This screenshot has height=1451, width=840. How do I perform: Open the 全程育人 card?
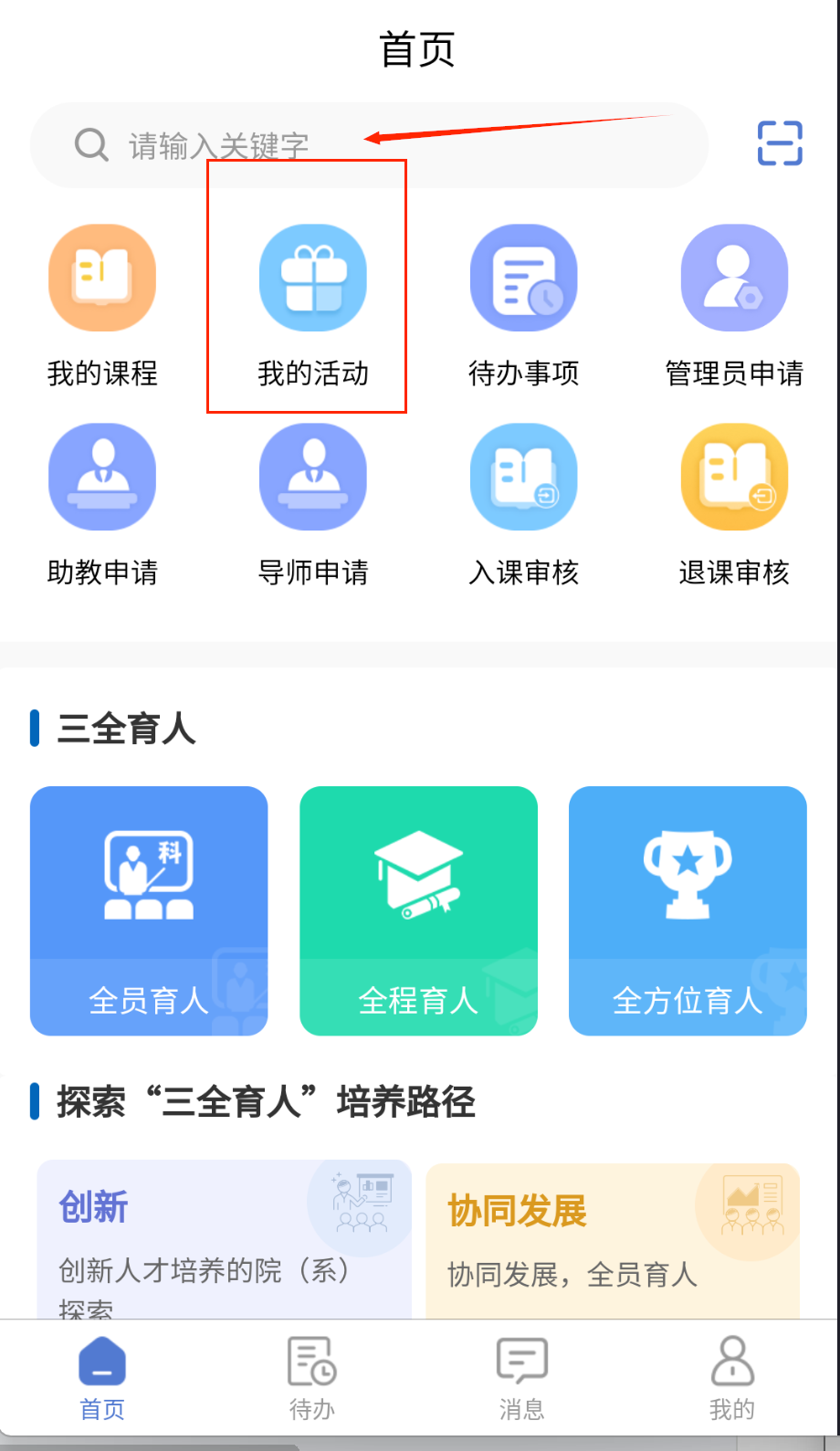[x=418, y=910]
